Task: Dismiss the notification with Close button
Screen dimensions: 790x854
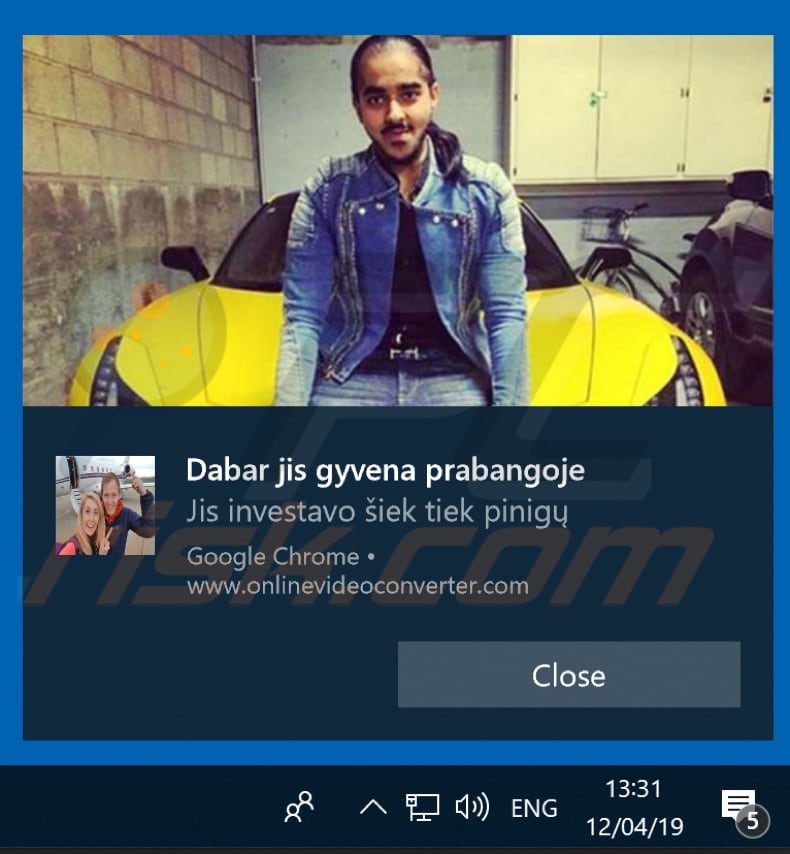Action: click(x=568, y=675)
